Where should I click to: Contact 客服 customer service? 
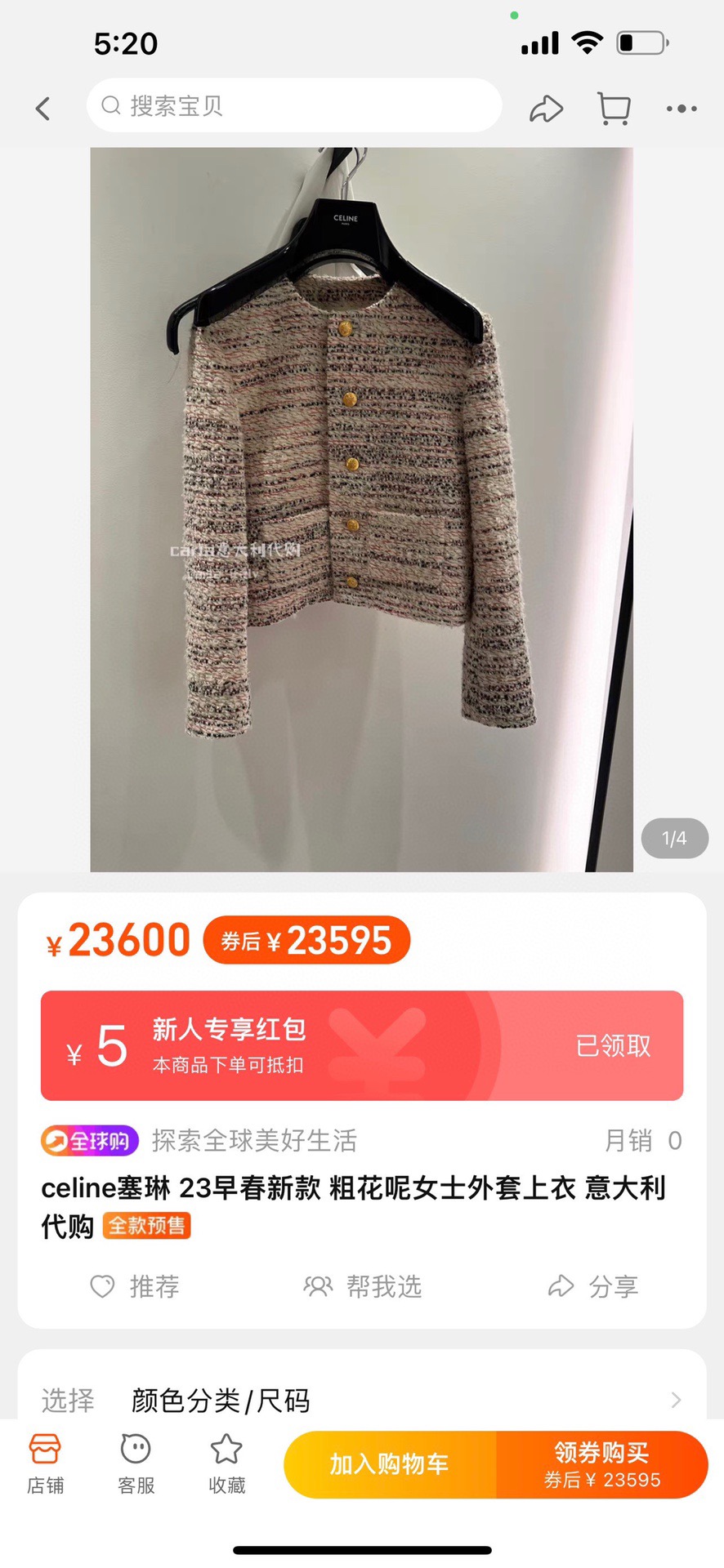tap(136, 1463)
